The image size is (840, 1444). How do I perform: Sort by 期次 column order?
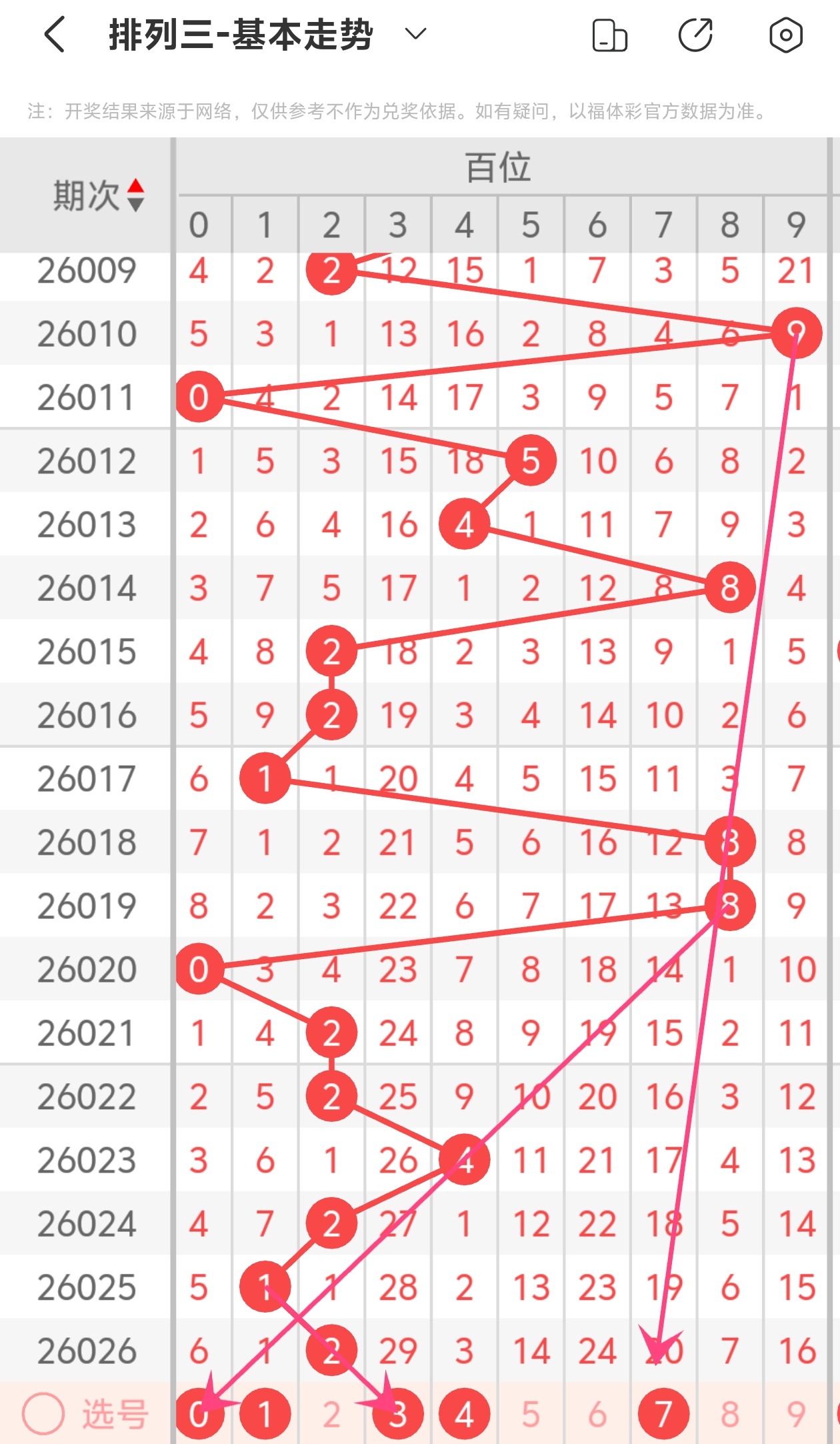[x=135, y=195]
